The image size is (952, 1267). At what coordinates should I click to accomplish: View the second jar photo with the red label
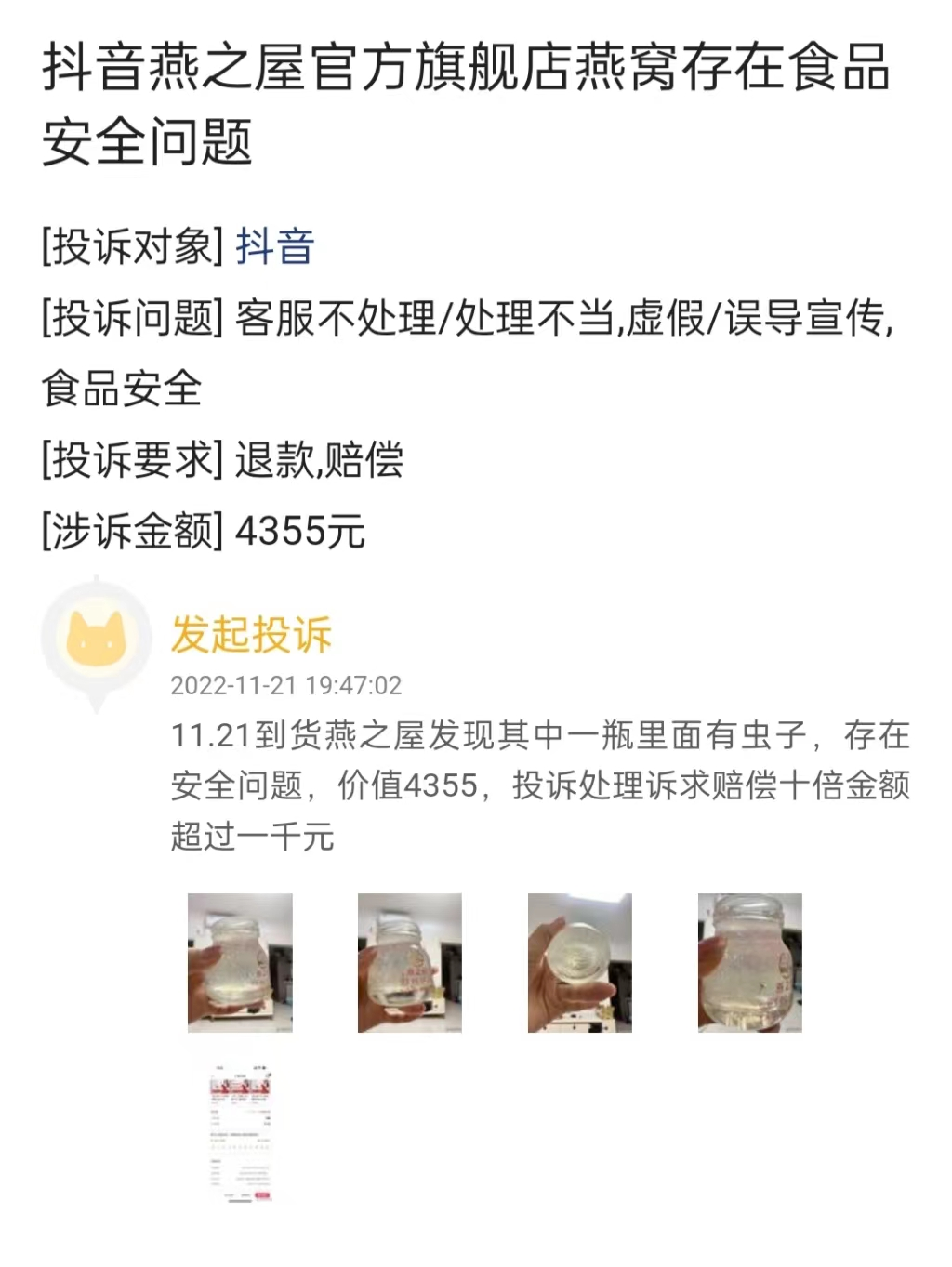(x=410, y=962)
